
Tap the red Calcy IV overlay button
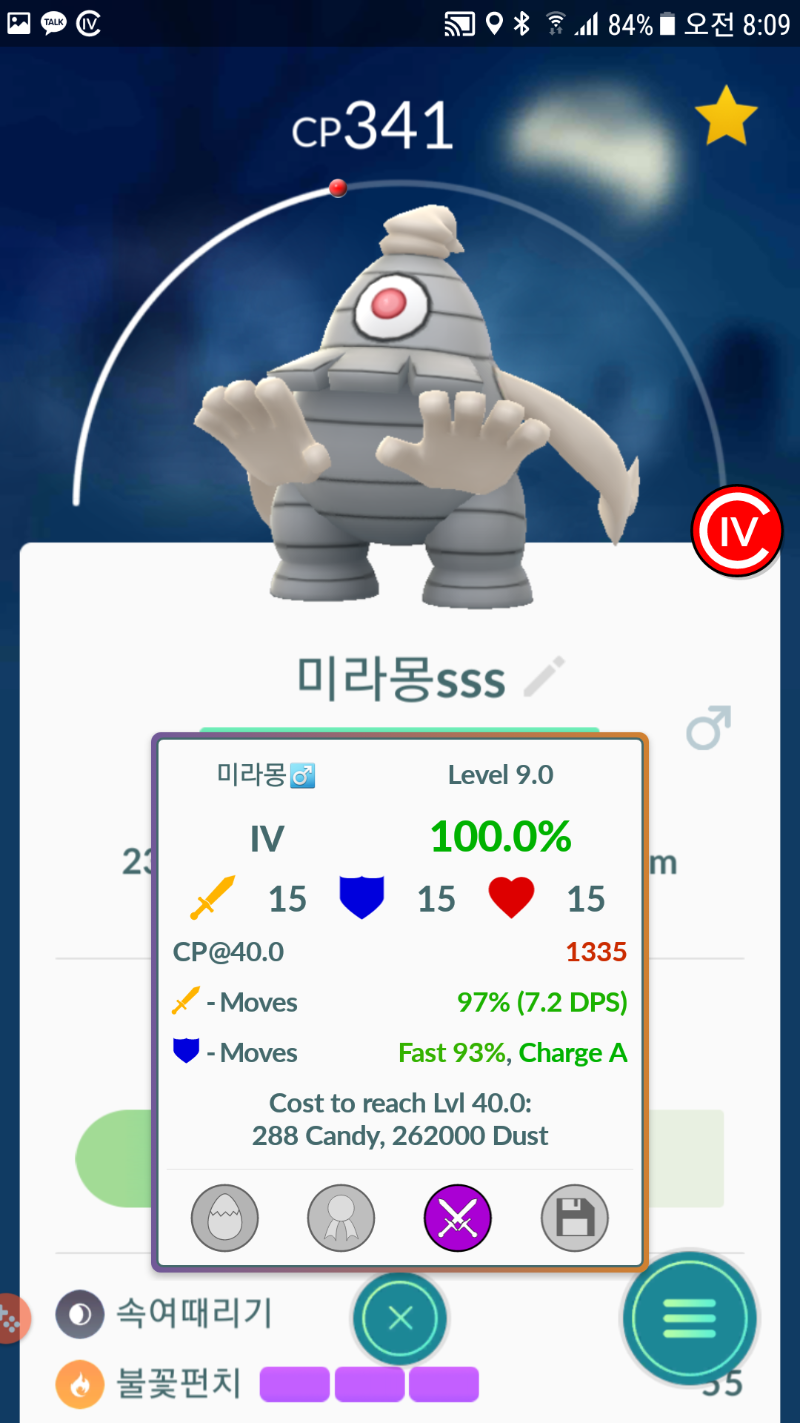point(737,531)
